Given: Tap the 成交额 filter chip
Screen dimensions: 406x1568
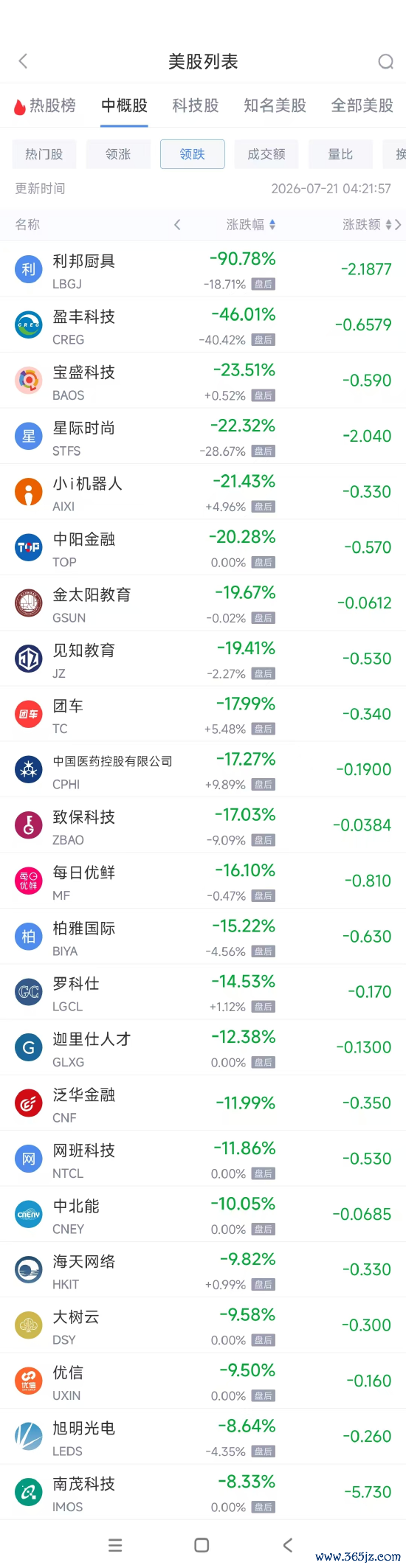Looking at the screenshot, I should tap(266, 154).
